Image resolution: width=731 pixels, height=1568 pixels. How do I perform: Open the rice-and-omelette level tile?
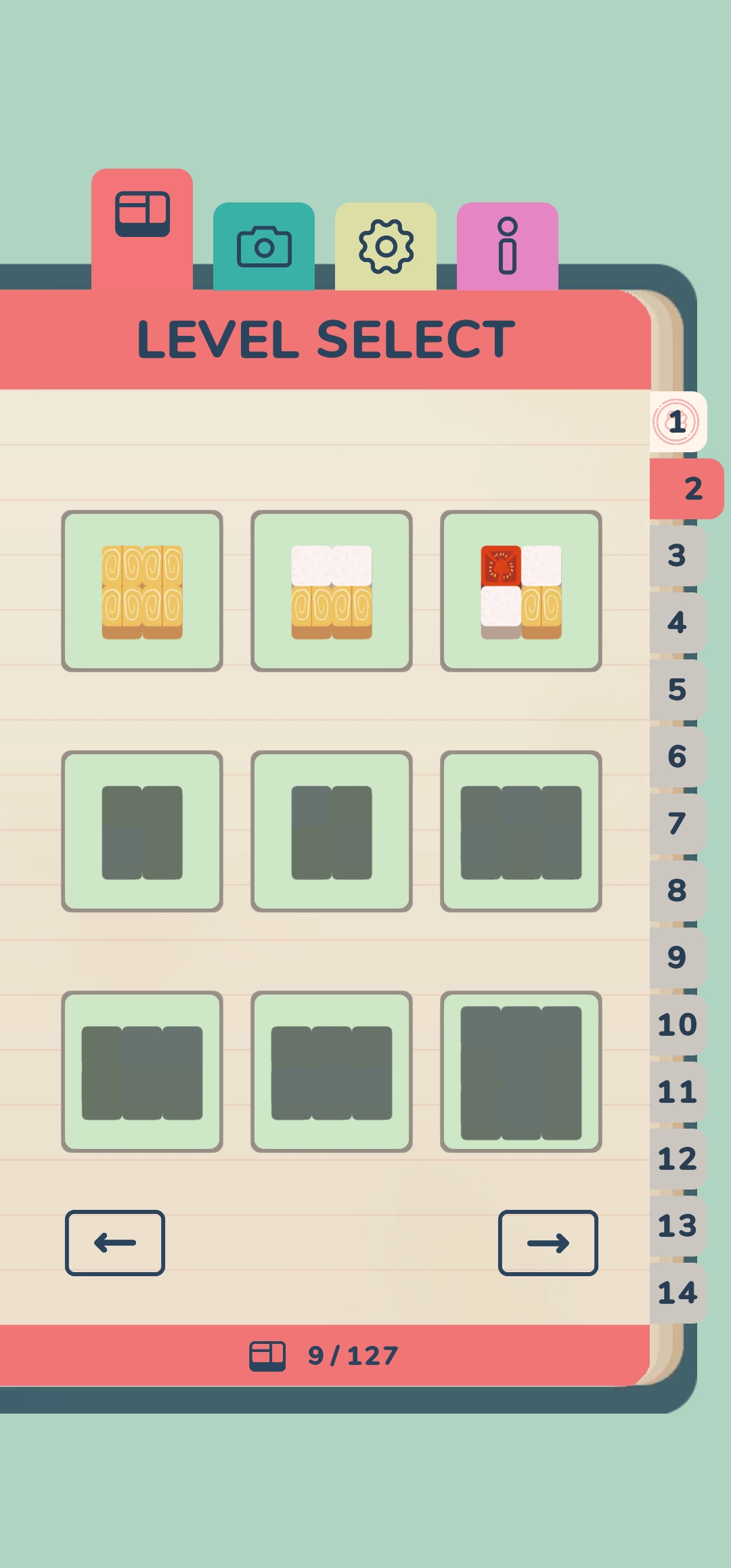[332, 591]
